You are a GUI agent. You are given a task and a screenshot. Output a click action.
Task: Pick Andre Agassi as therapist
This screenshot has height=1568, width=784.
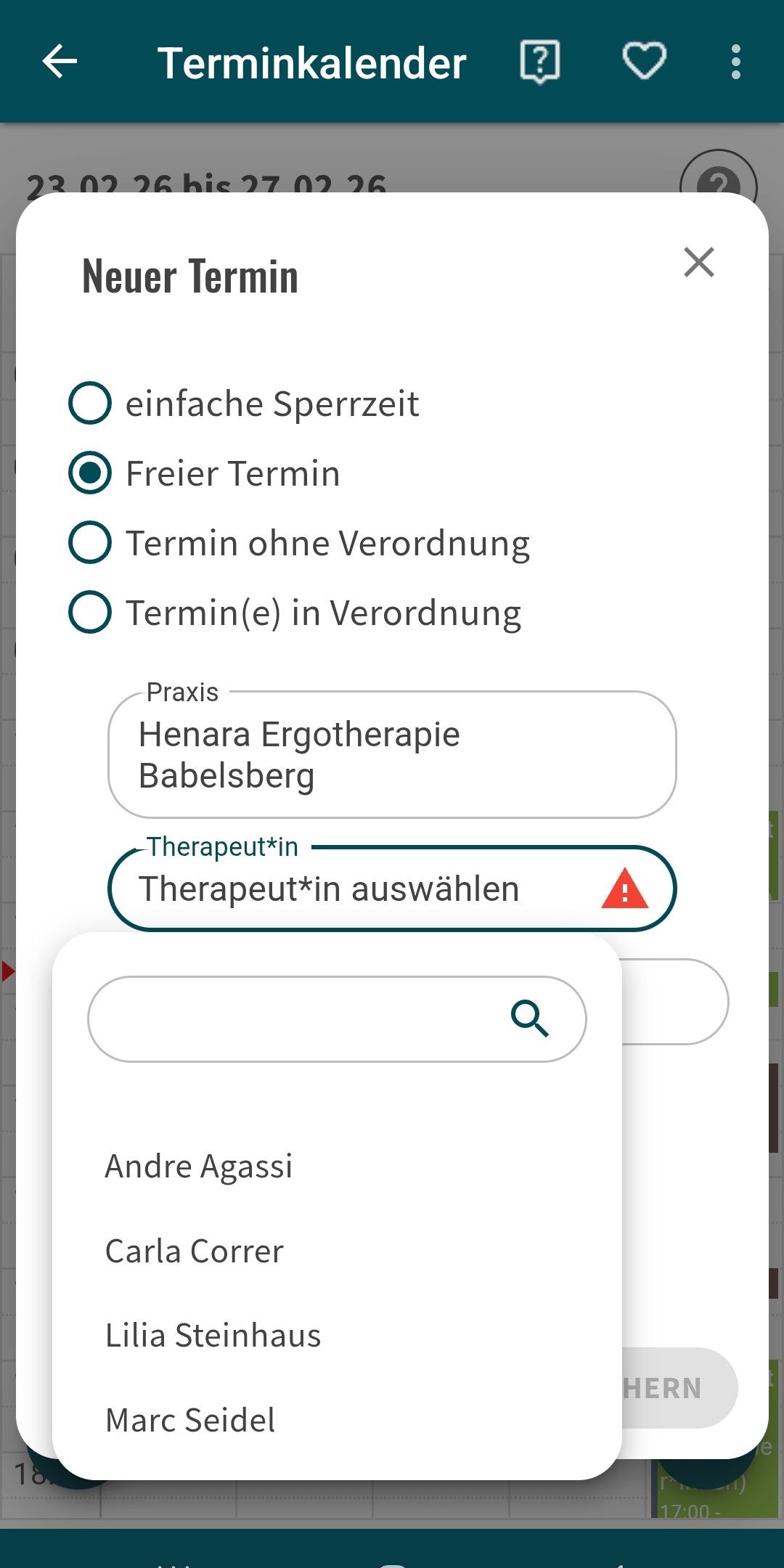[199, 1167]
